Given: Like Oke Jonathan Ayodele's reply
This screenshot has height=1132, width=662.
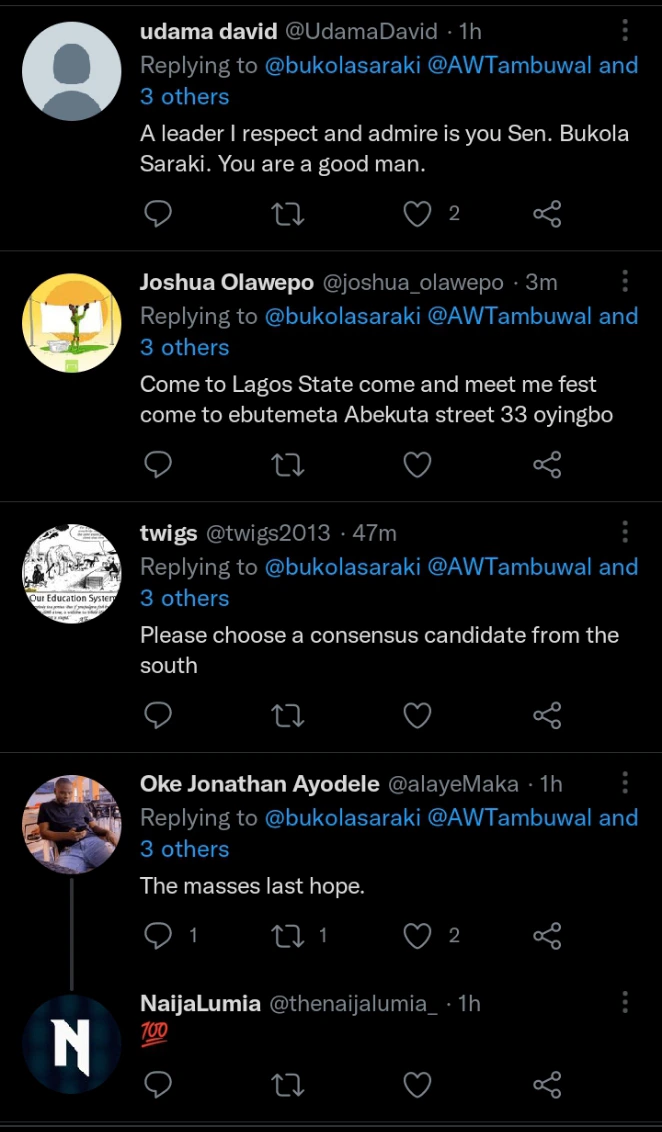Looking at the screenshot, I should pos(417,935).
